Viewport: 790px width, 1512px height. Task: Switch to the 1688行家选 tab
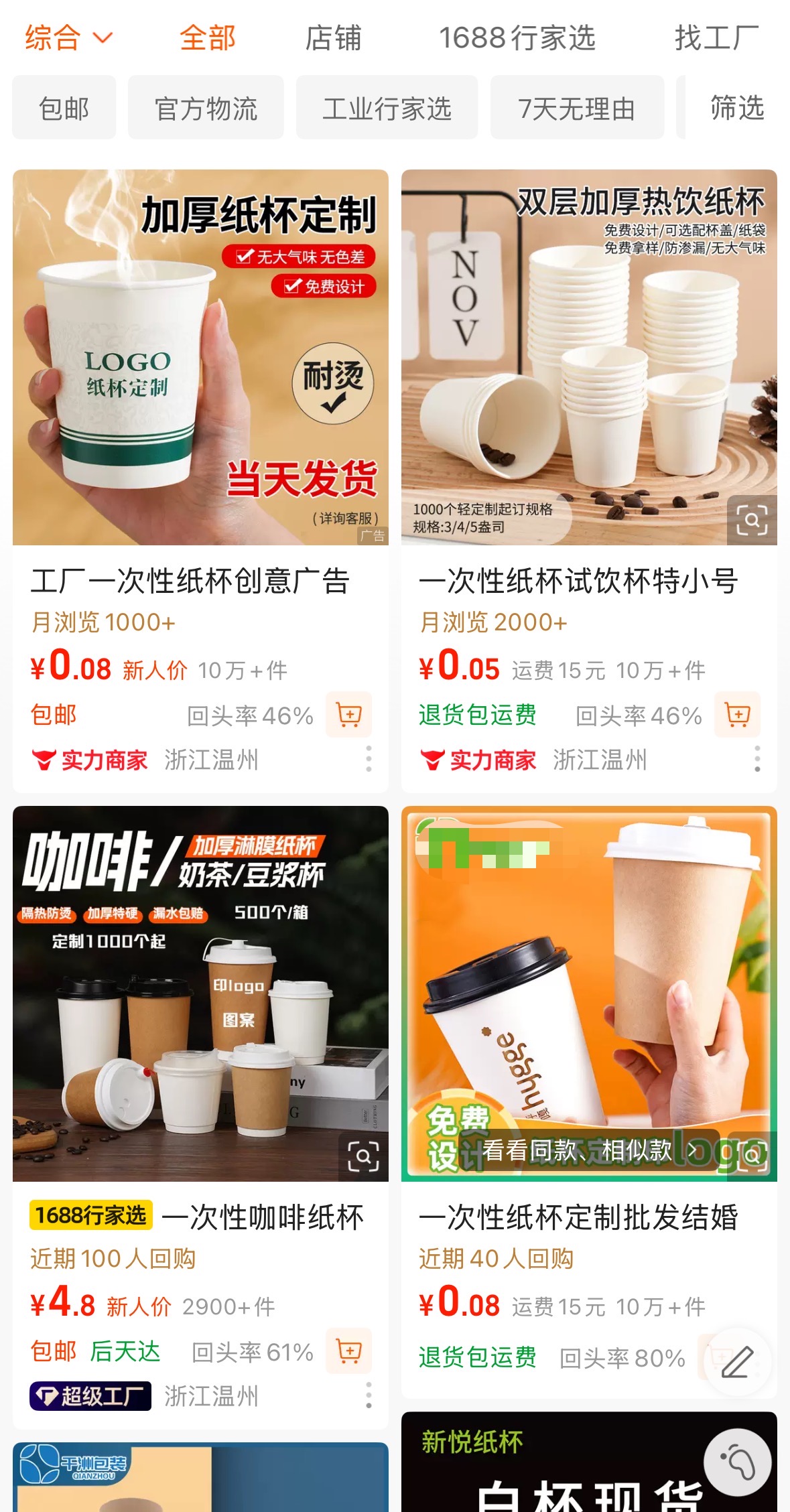pyautogui.click(x=517, y=38)
